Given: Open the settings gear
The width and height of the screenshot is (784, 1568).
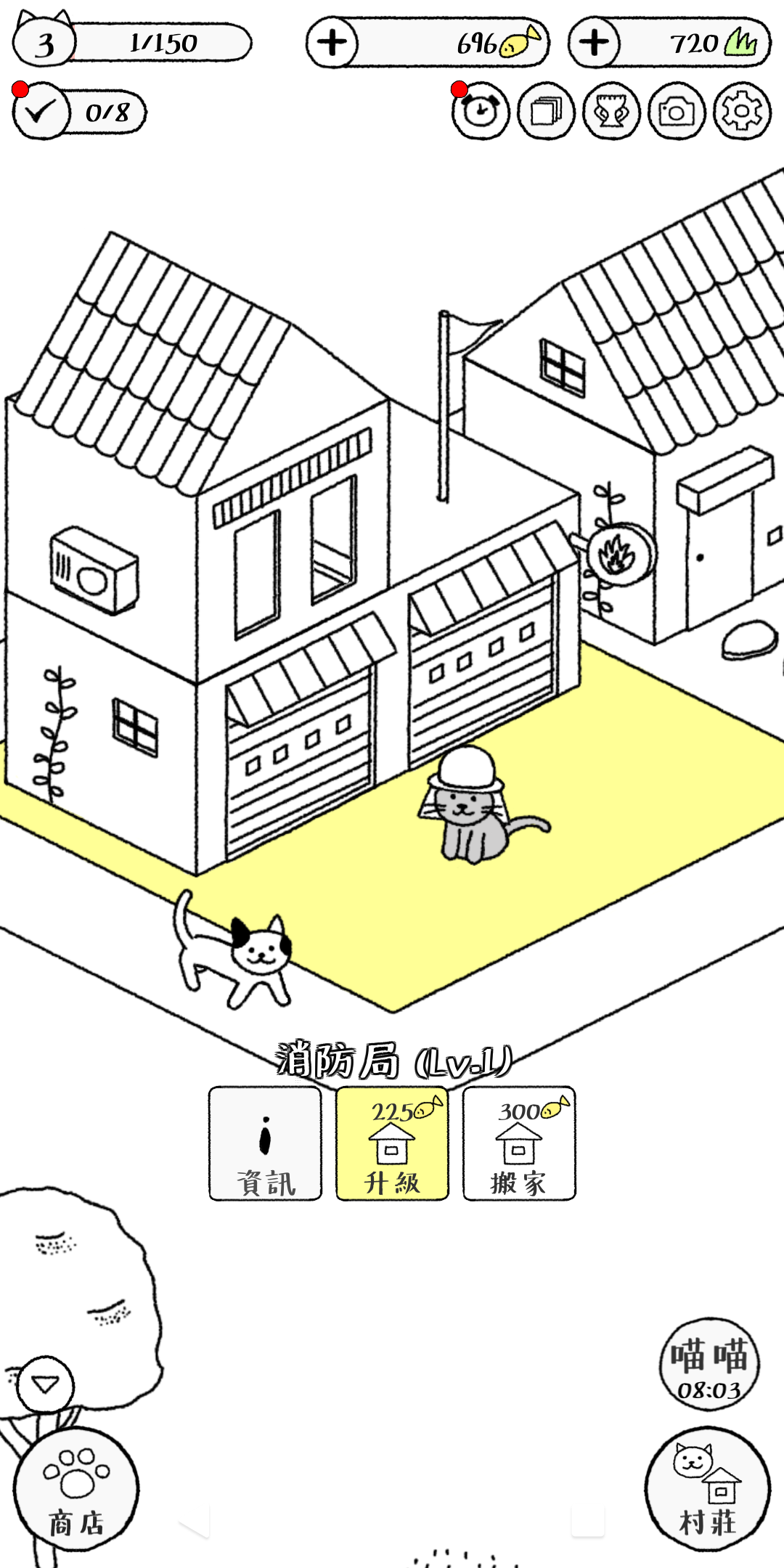Looking at the screenshot, I should [741, 112].
